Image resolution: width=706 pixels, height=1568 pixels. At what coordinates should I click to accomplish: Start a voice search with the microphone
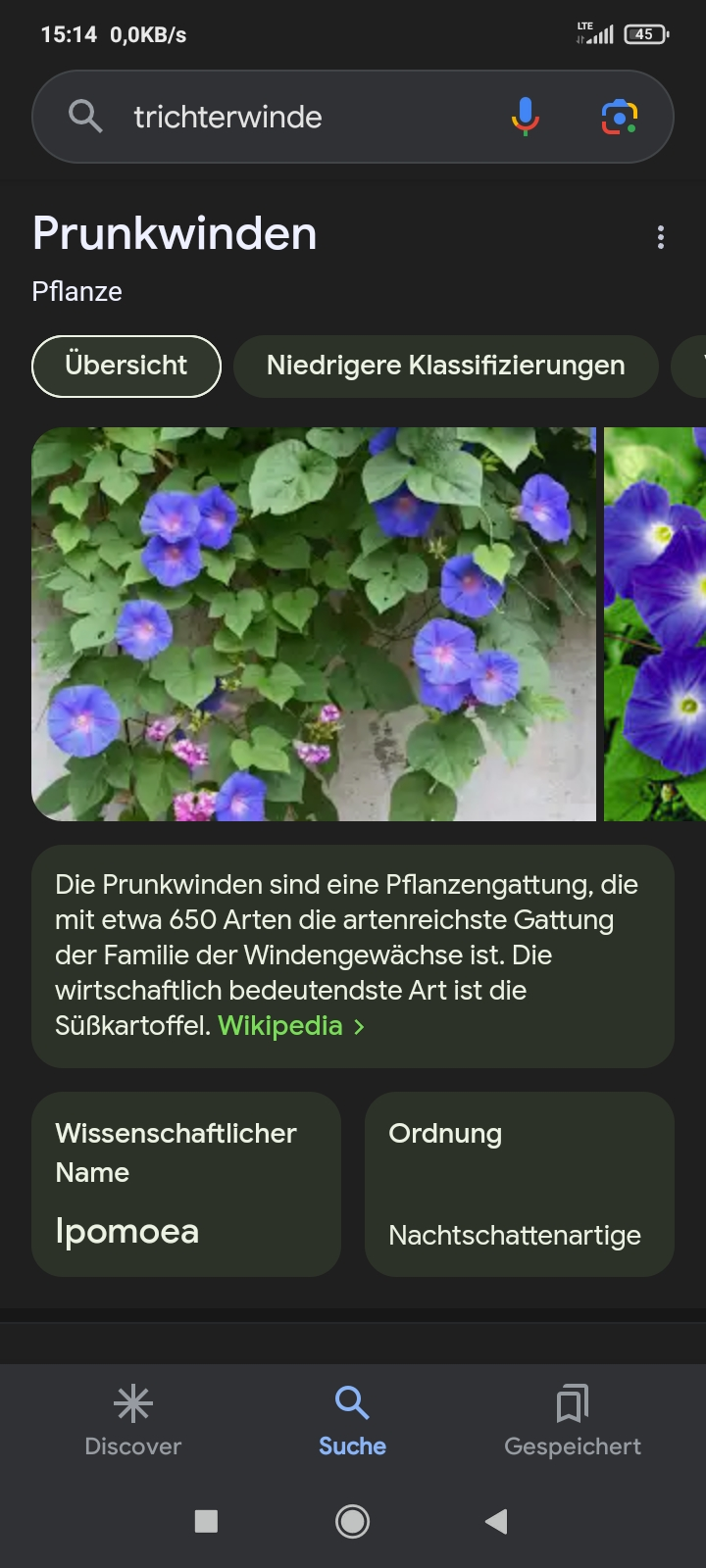(526, 117)
